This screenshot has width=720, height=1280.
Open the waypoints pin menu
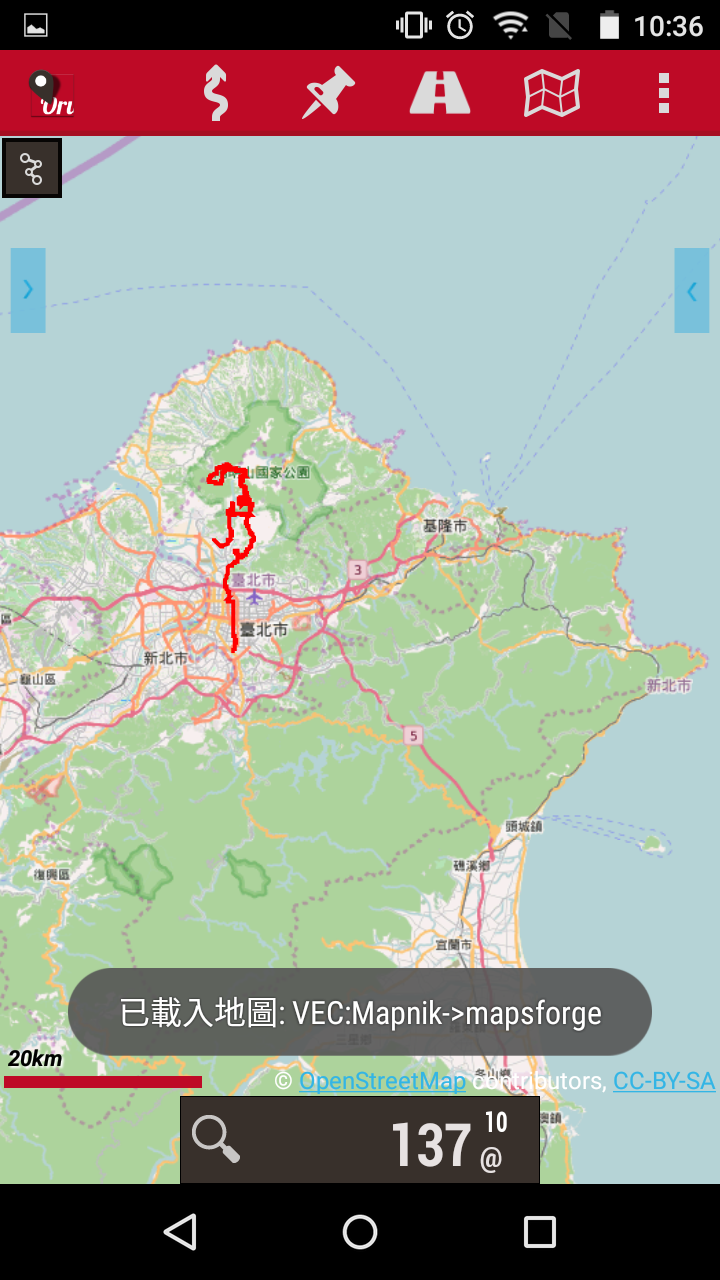coord(329,93)
